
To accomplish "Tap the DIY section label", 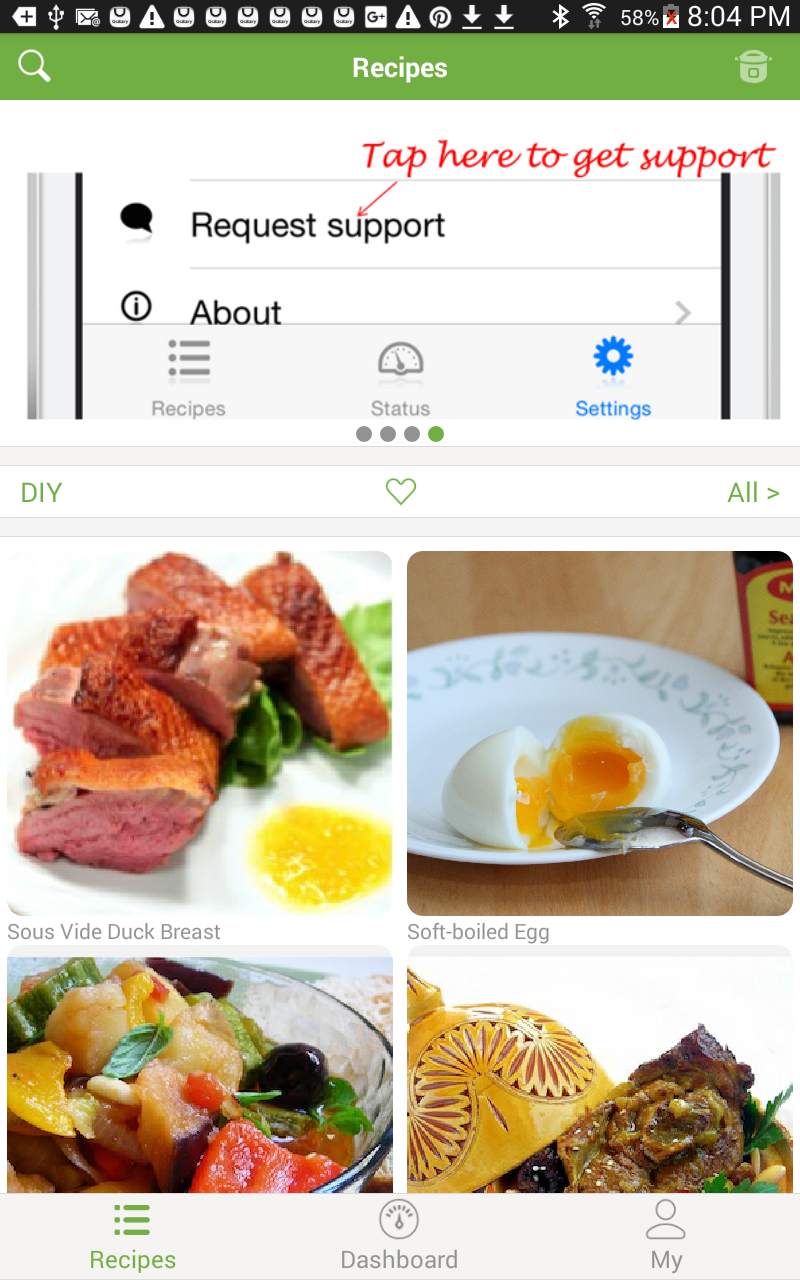I will pyautogui.click(x=41, y=491).
